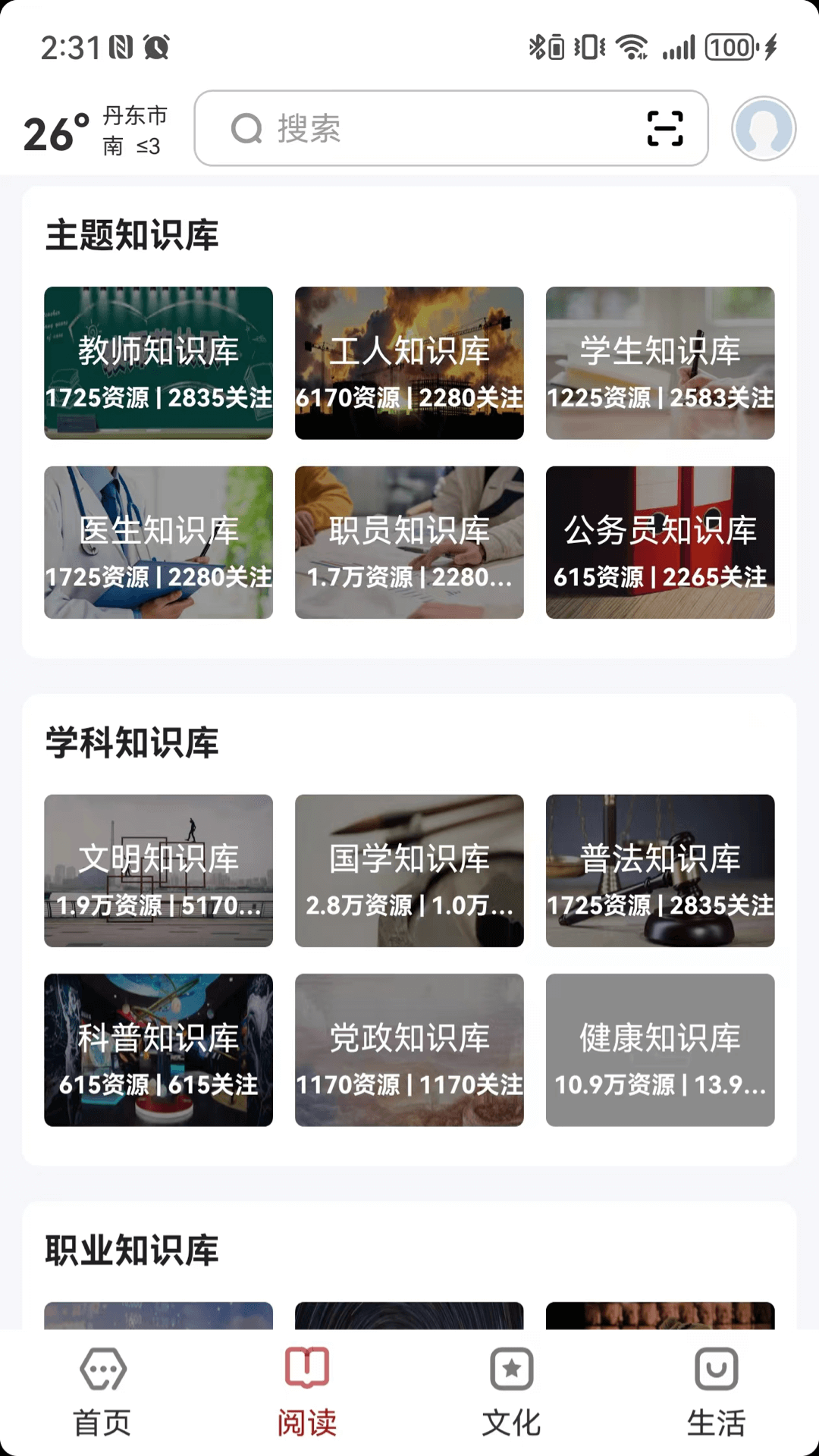Screen dimensions: 819x1456
Task: Open 党政知识库 card
Action: click(x=409, y=1050)
